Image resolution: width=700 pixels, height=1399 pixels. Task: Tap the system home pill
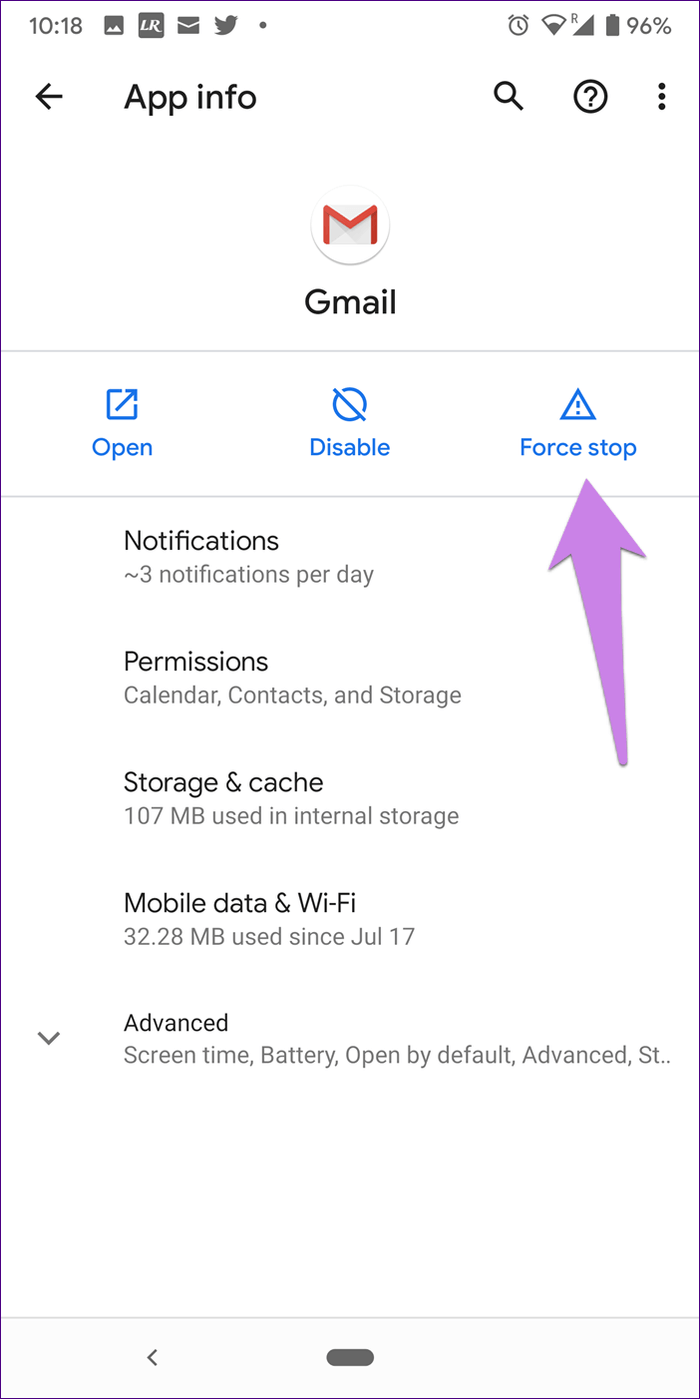click(350, 1357)
